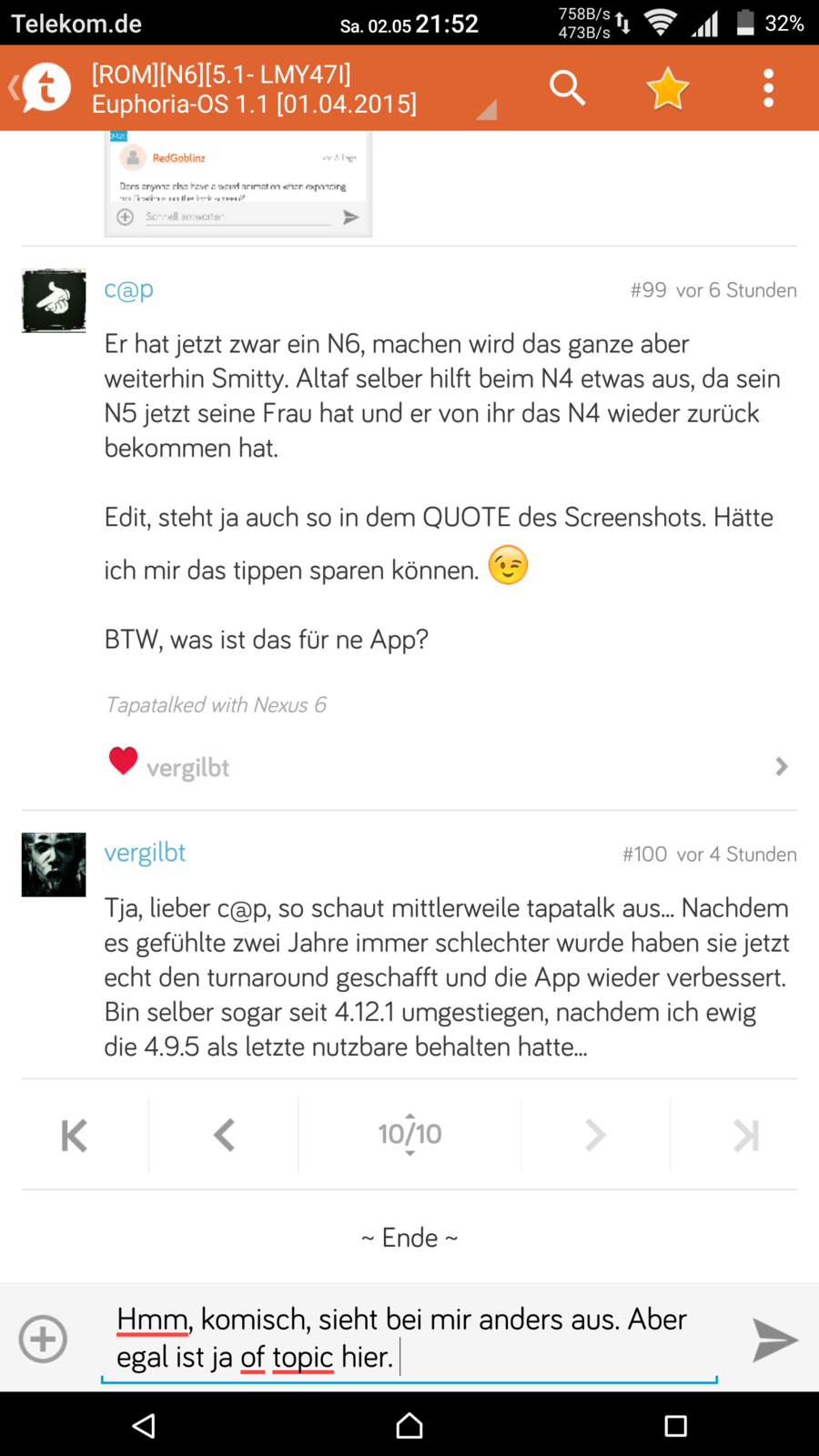Toggle the star to favorite this thread
This screenshot has height=1456, width=819.
[667, 87]
